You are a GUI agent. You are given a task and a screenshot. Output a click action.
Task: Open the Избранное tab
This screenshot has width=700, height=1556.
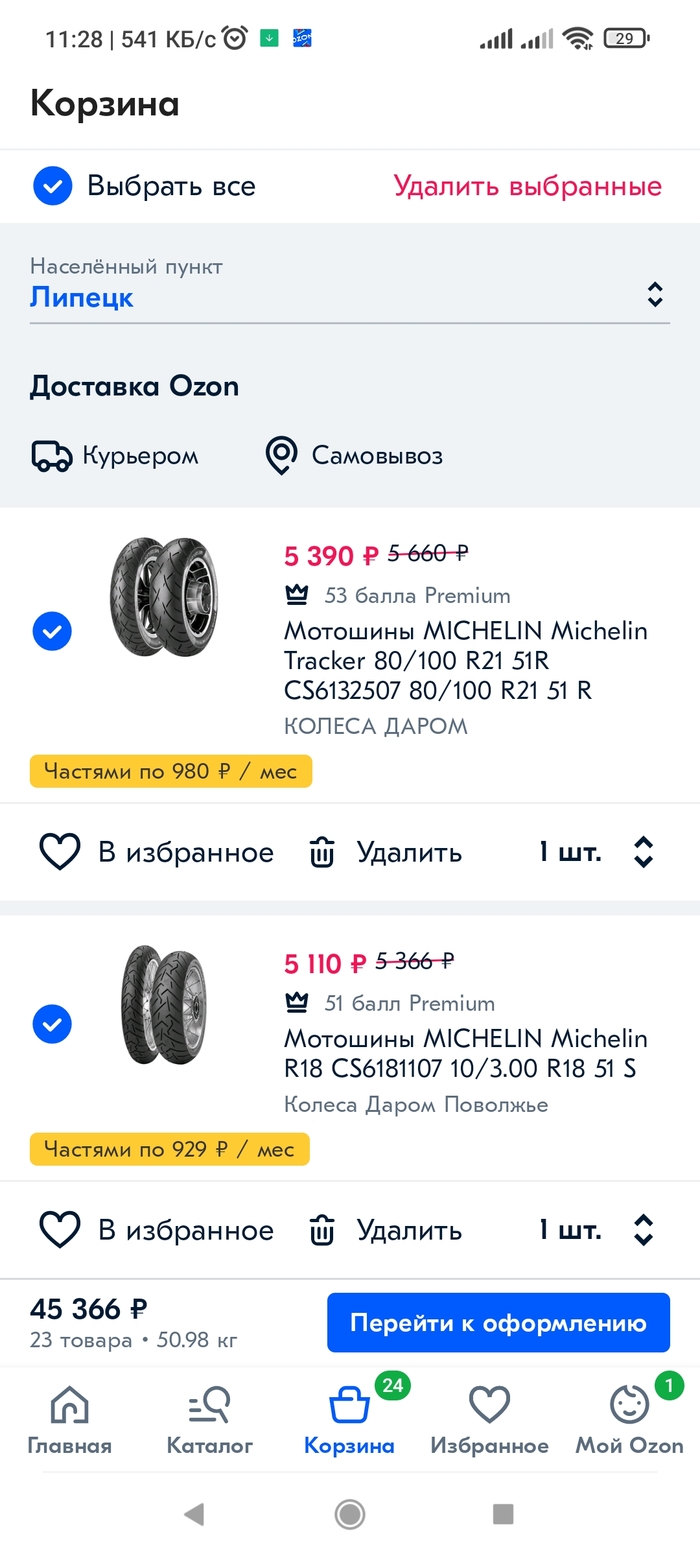489,1420
